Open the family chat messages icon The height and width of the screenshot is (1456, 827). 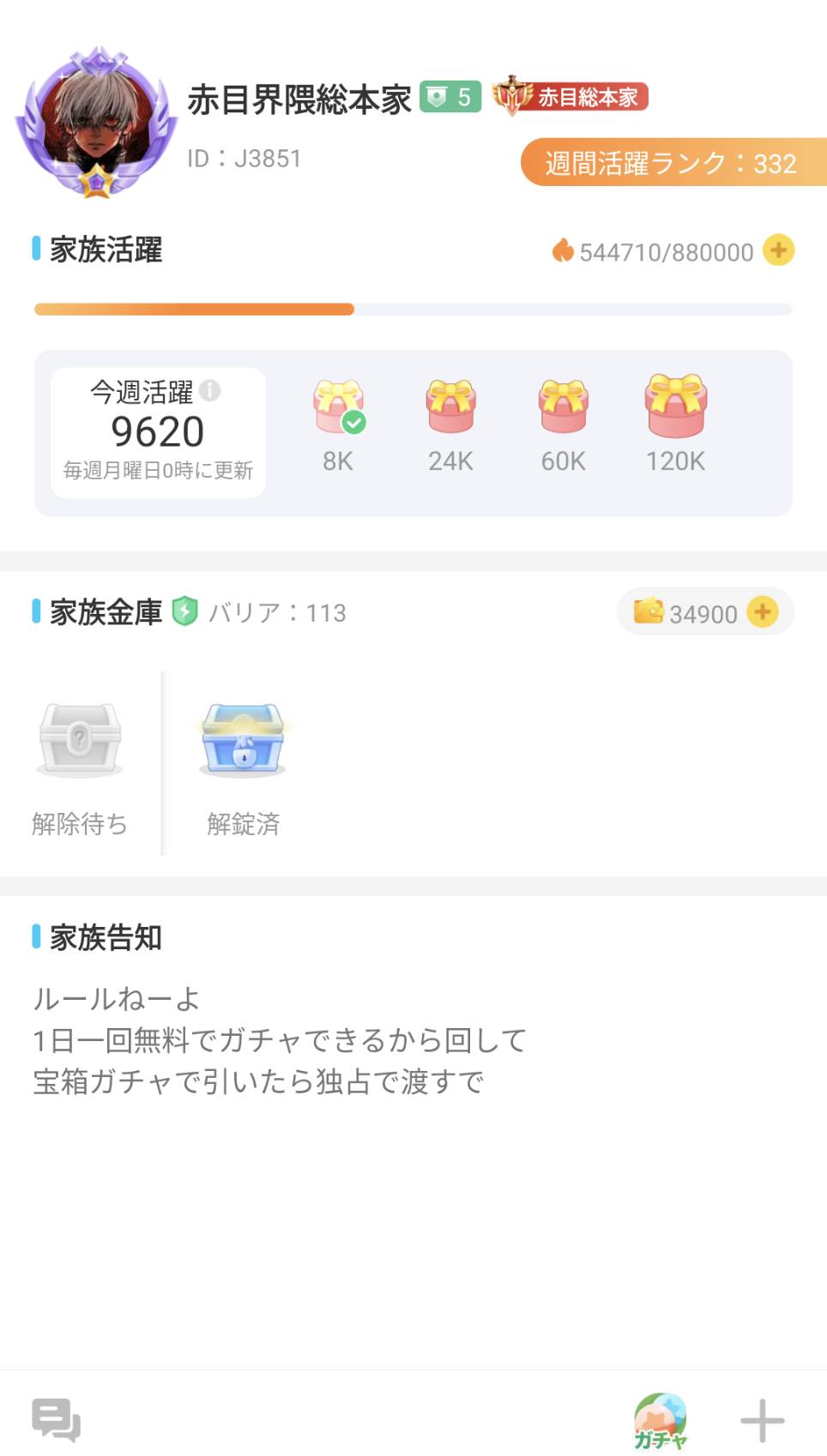(56, 1419)
